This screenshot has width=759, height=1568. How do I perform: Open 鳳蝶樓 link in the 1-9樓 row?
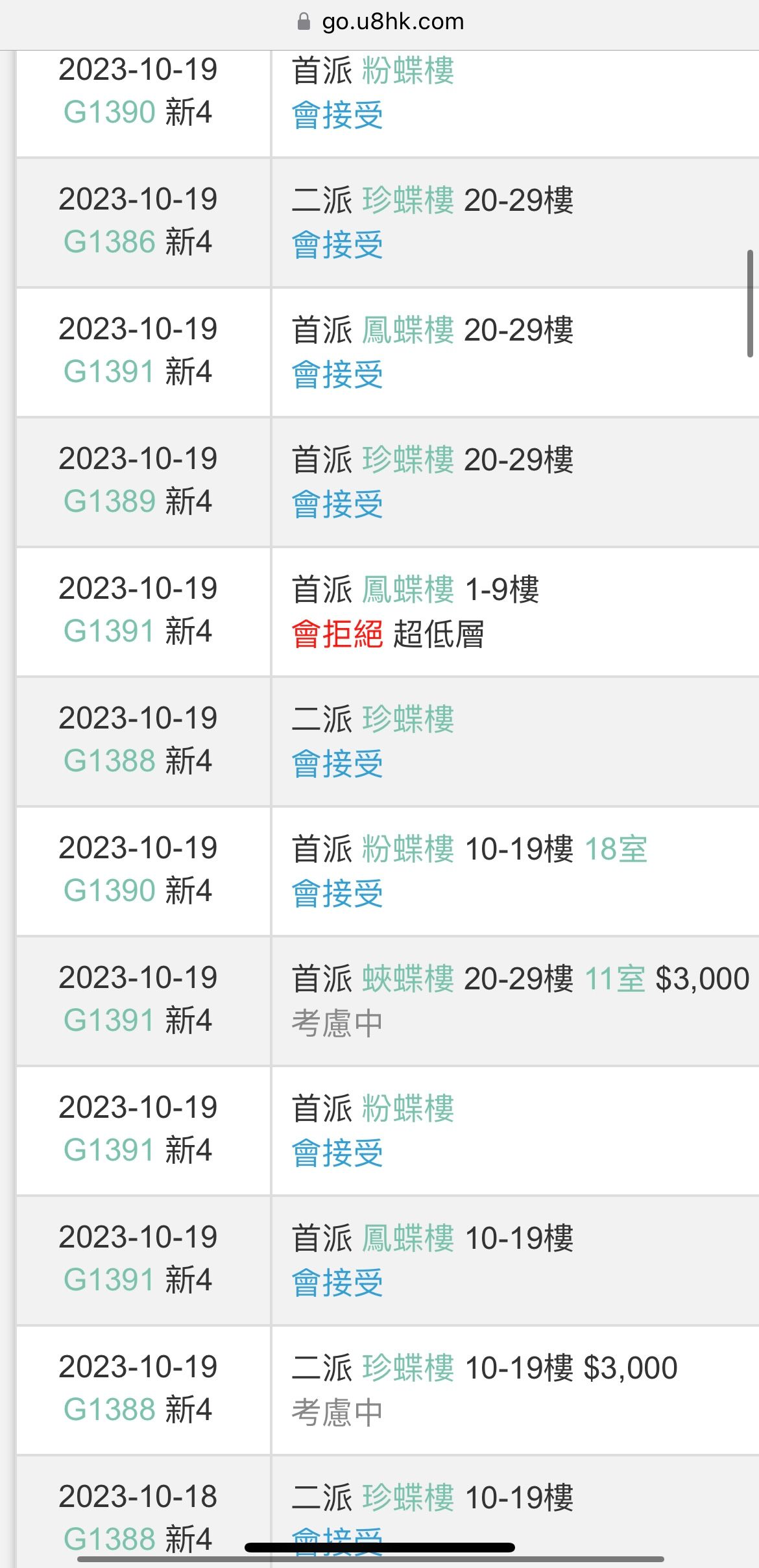click(x=407, y=590)
